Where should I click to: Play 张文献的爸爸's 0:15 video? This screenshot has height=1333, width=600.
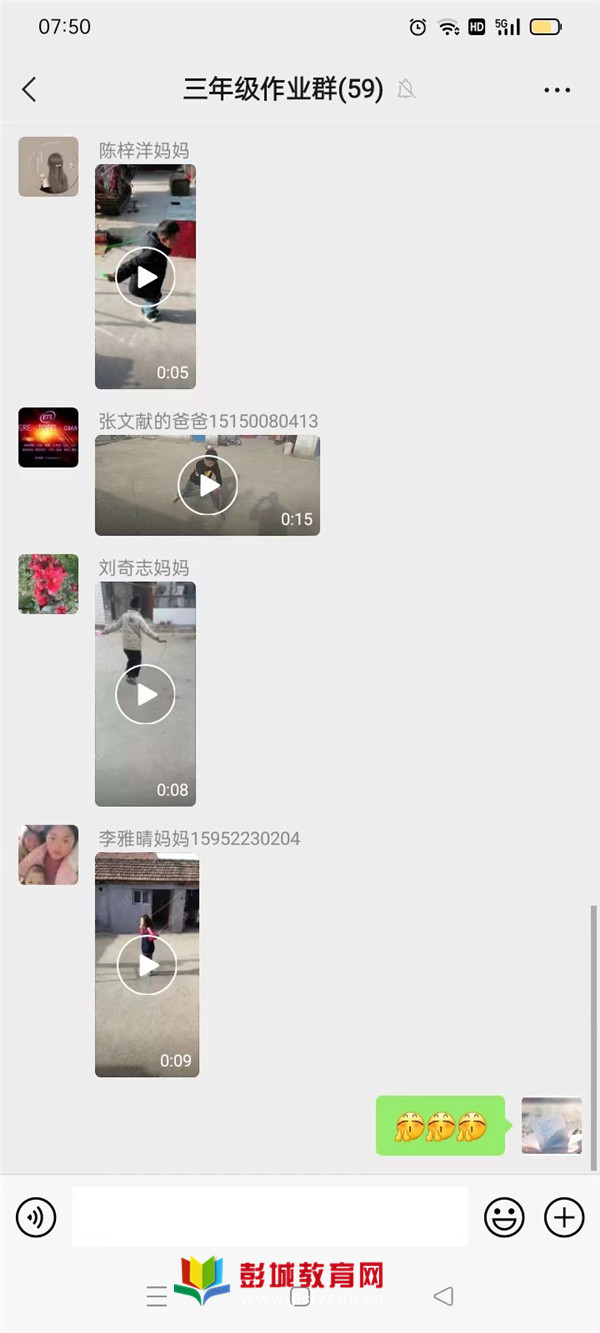(x=207, y=485)
